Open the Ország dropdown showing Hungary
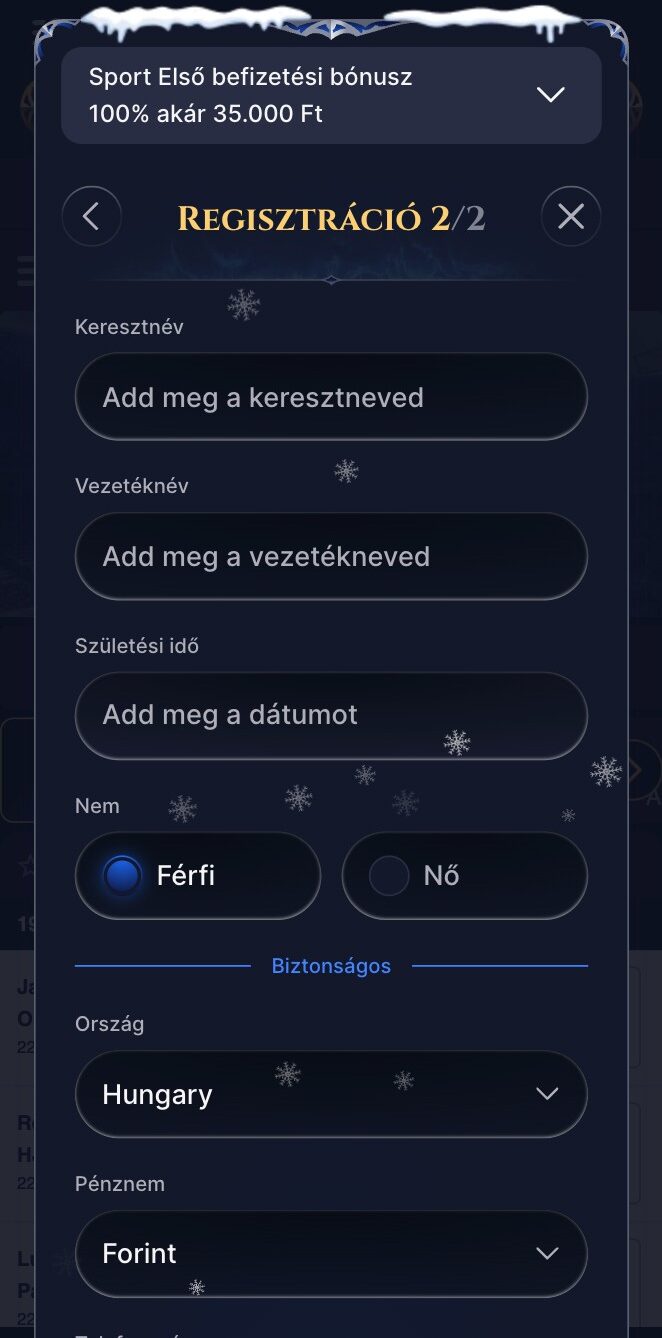This screenshot has width=662, height=1338. pyautogui.click(x=331, y=1094)
